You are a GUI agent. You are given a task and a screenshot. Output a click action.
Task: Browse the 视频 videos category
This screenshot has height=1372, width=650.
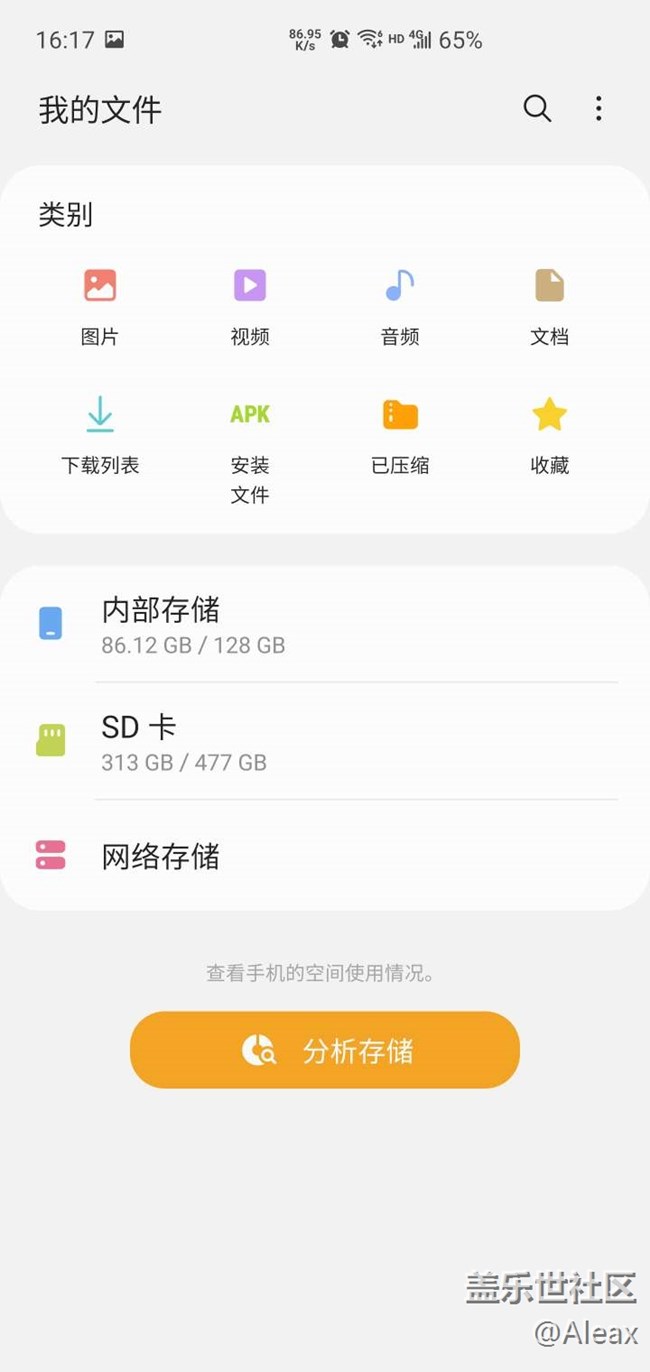tap(250, 305)
